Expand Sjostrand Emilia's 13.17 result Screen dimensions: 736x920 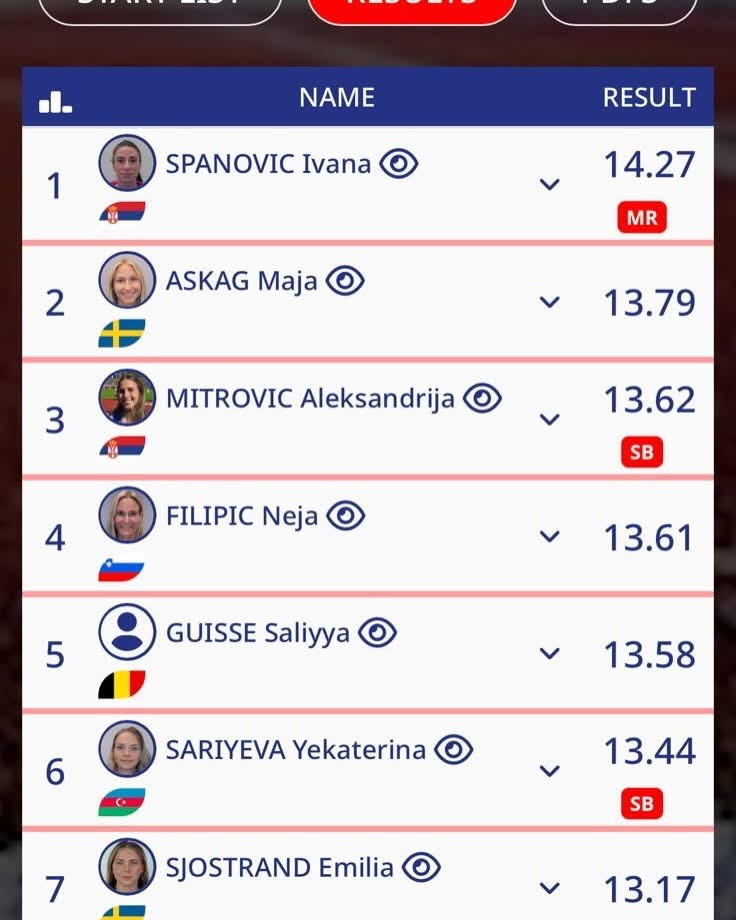(549, 888)
